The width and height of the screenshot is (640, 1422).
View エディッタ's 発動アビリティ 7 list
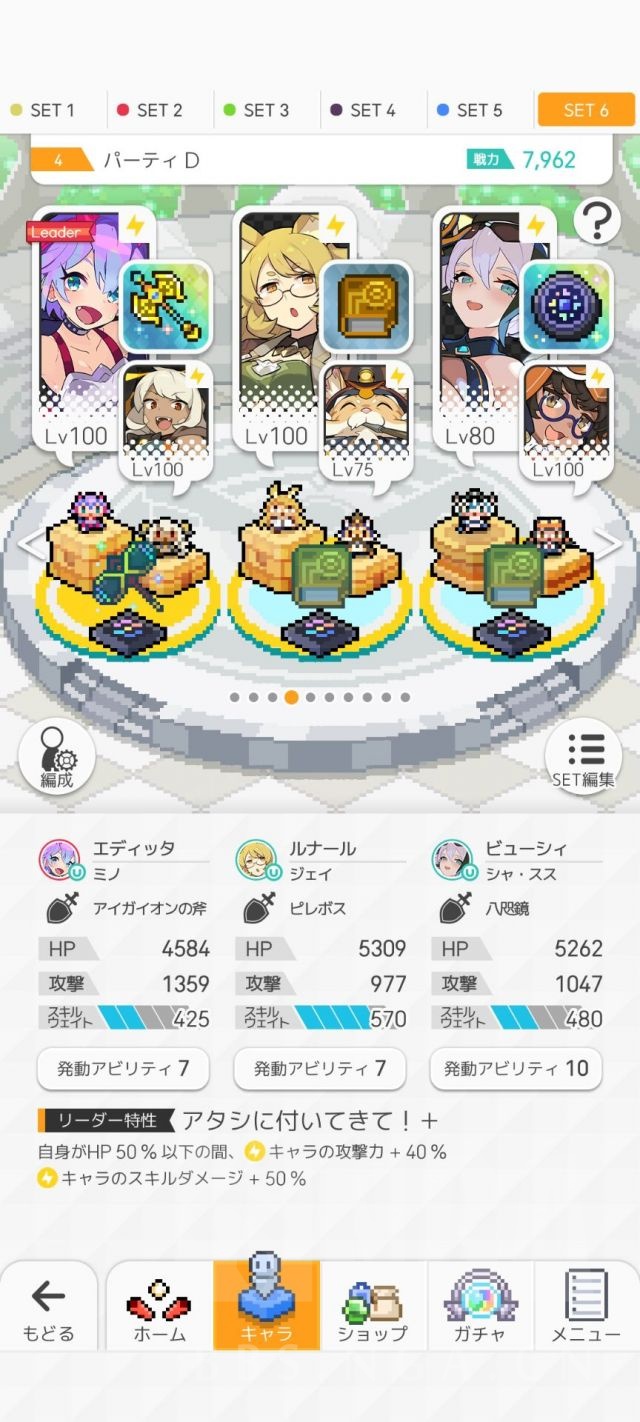[123, 1069]
